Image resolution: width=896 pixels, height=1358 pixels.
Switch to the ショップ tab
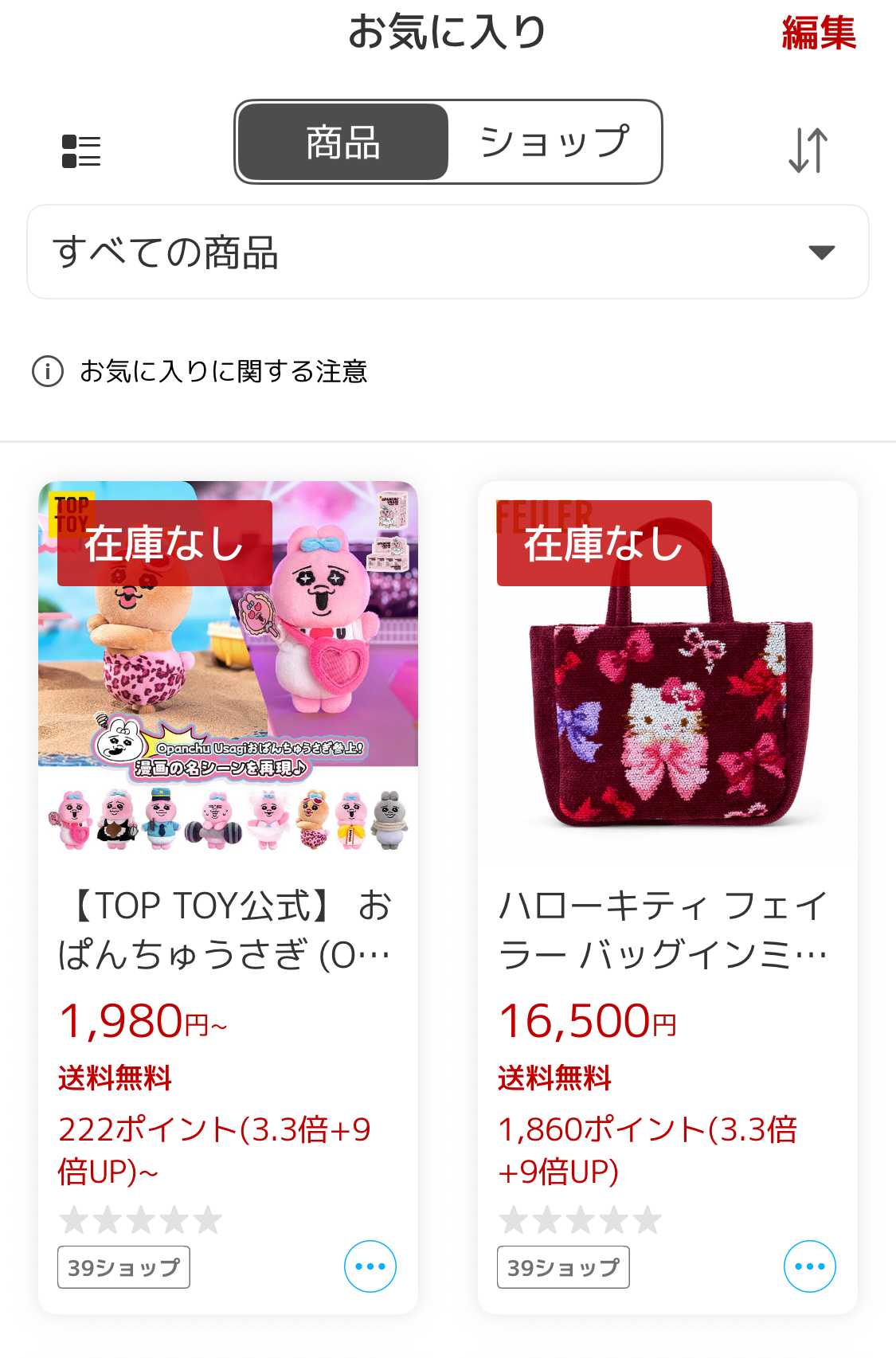pos(554,143)
